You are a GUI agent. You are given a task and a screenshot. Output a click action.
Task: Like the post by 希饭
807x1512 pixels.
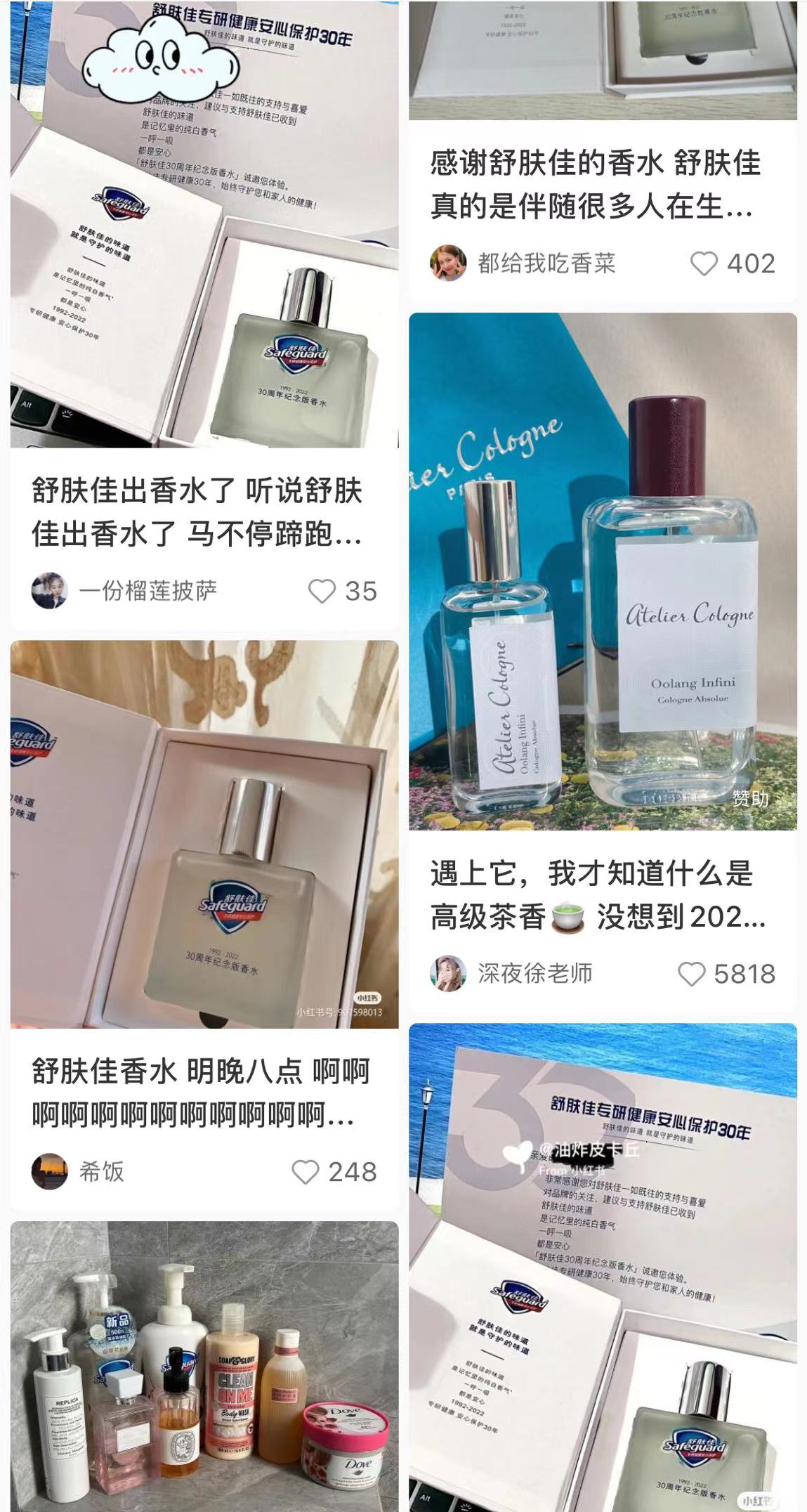pos(306,1172)
